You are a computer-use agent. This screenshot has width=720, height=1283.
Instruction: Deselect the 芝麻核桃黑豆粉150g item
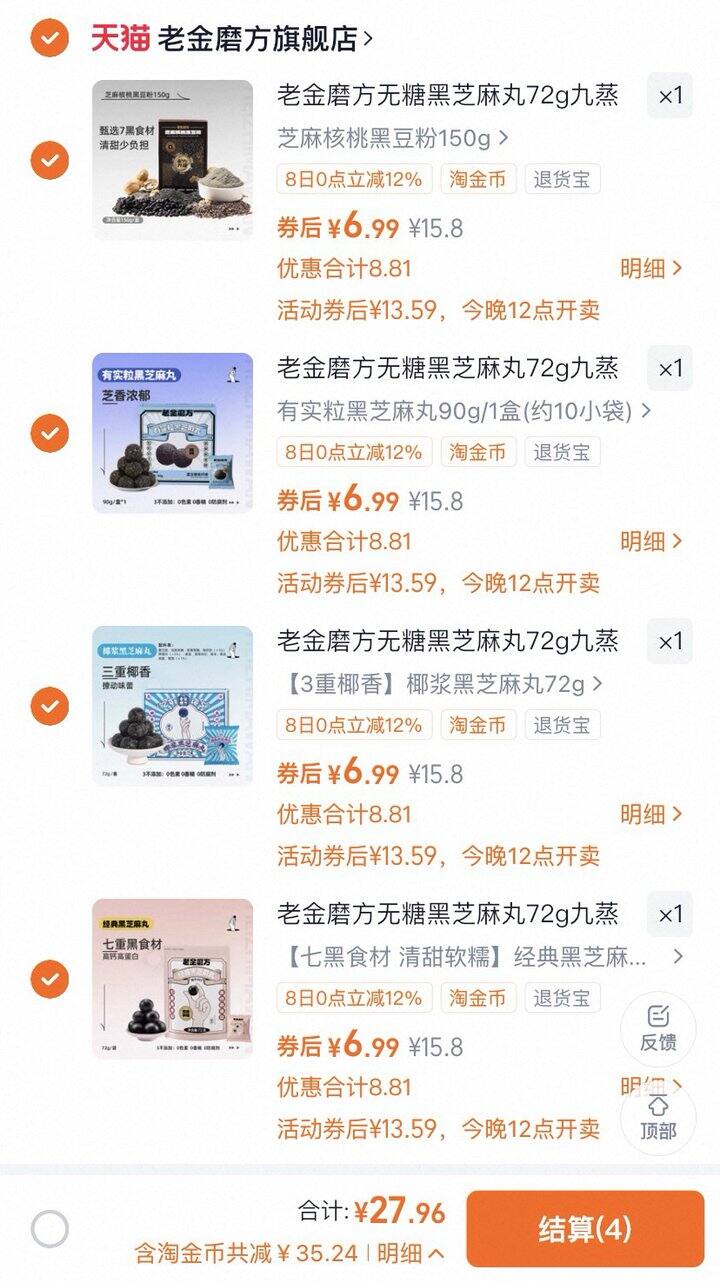(49, 160)
